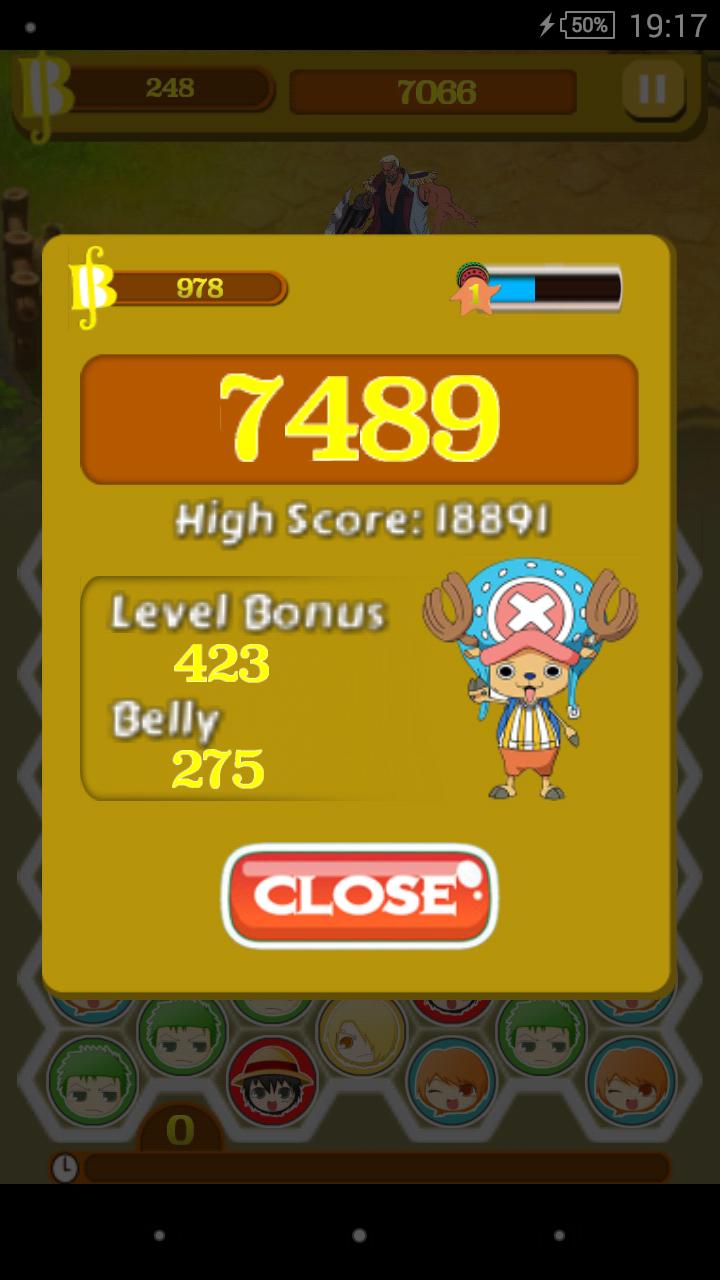Viewport: 720px width, 1280px height.
Task: Tap the pause button in the top corner
Action: (653, 90)
